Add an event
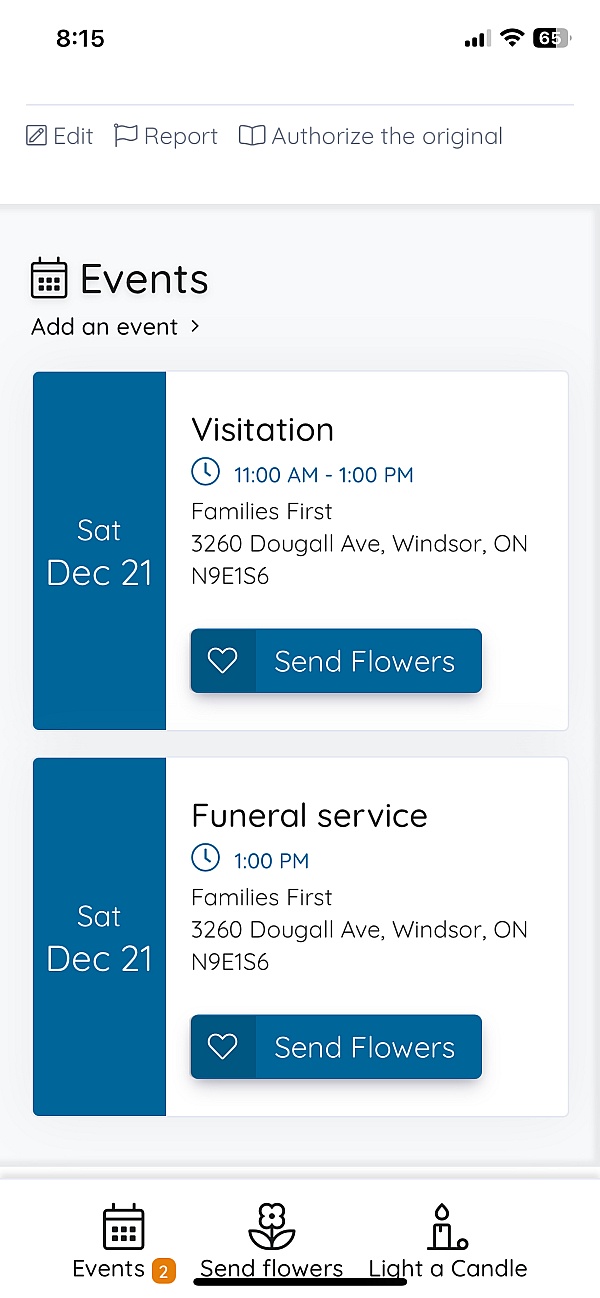Screen dimensions: 600x1298 116,327
